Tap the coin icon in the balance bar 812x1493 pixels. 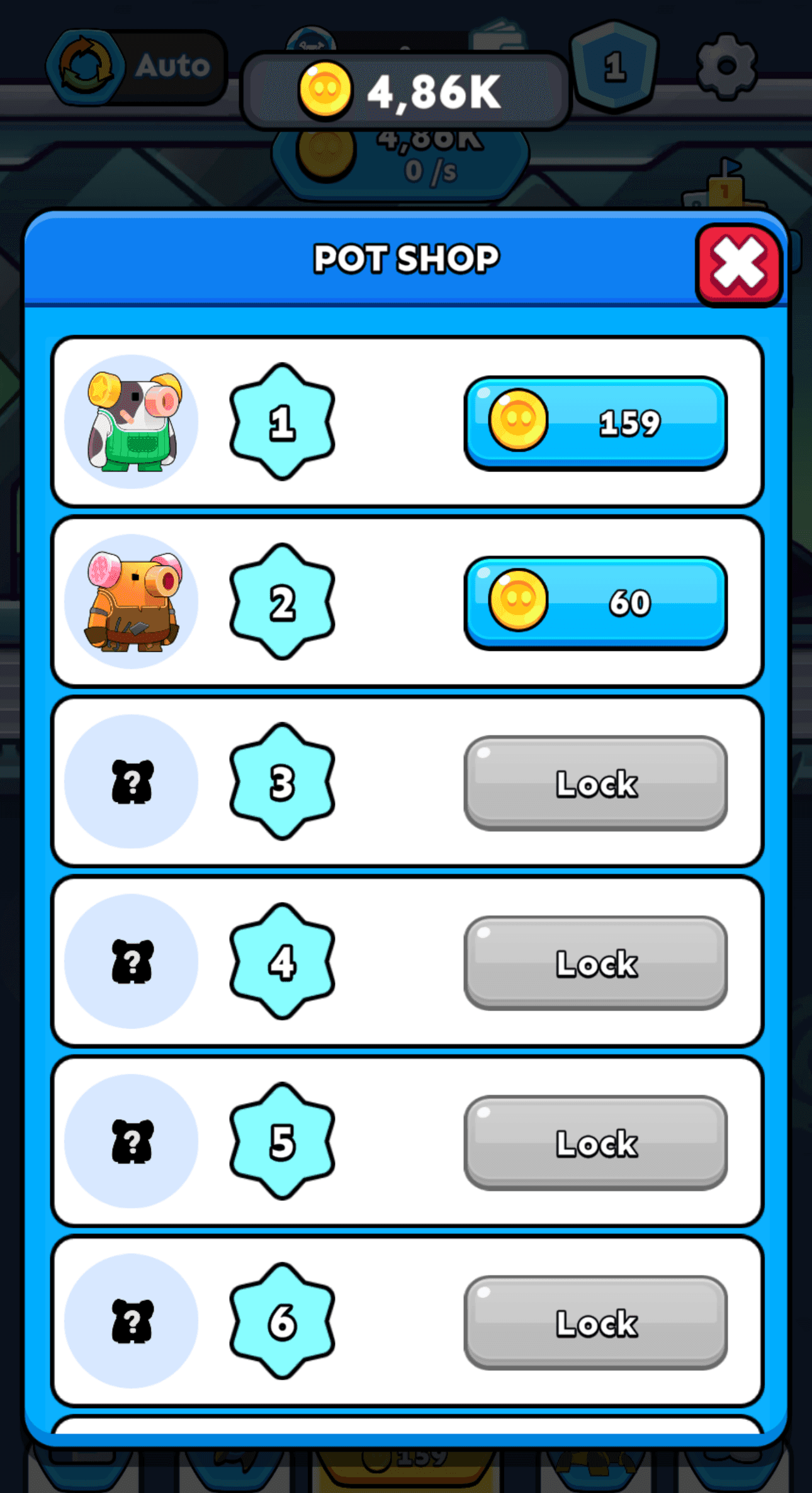tap(324, 90)
